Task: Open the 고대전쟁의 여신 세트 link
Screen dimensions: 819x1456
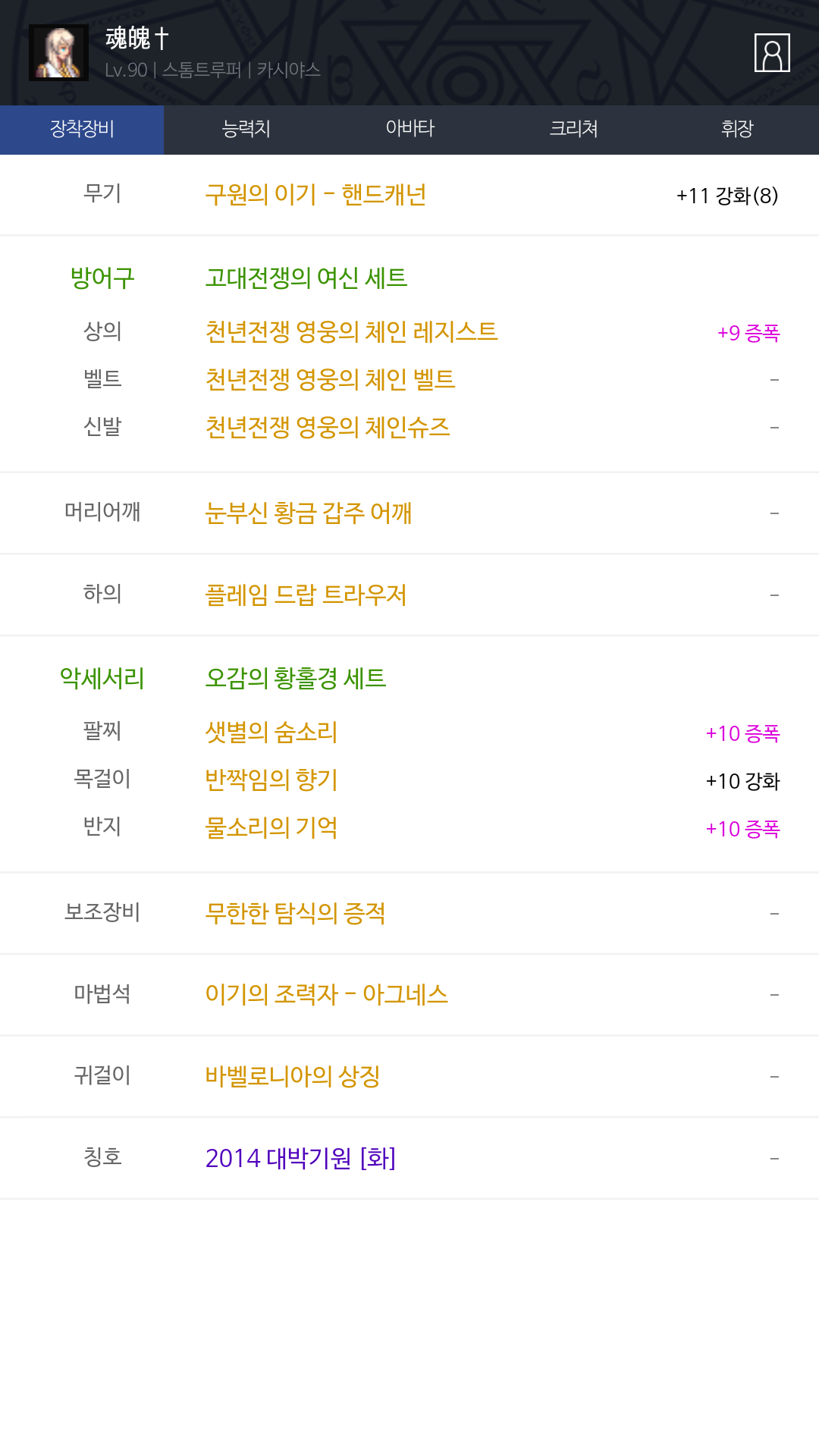Action: pyautogui.click(x=306, y=278)
